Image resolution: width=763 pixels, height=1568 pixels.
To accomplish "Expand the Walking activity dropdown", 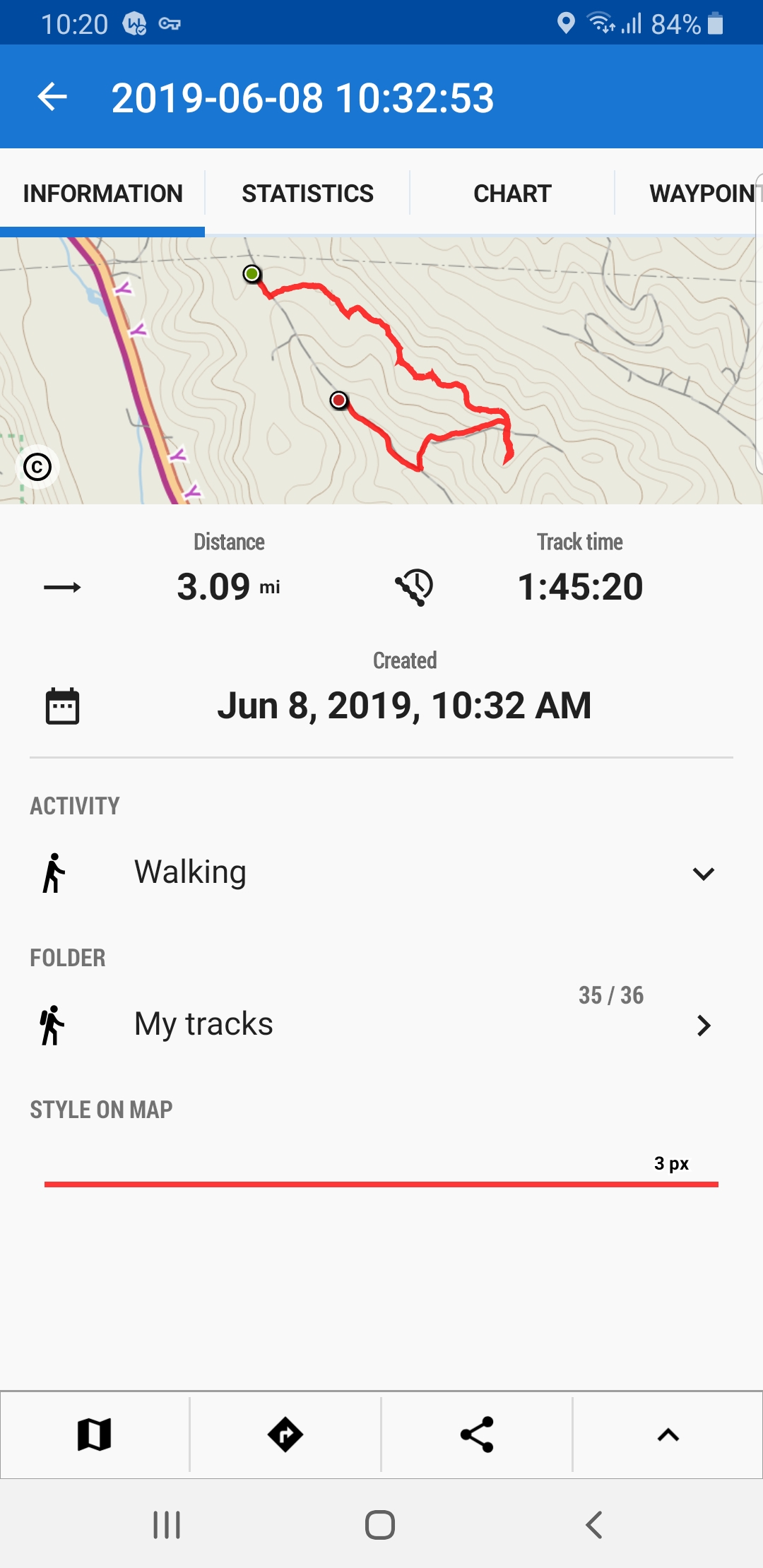I will pos(703,874).
